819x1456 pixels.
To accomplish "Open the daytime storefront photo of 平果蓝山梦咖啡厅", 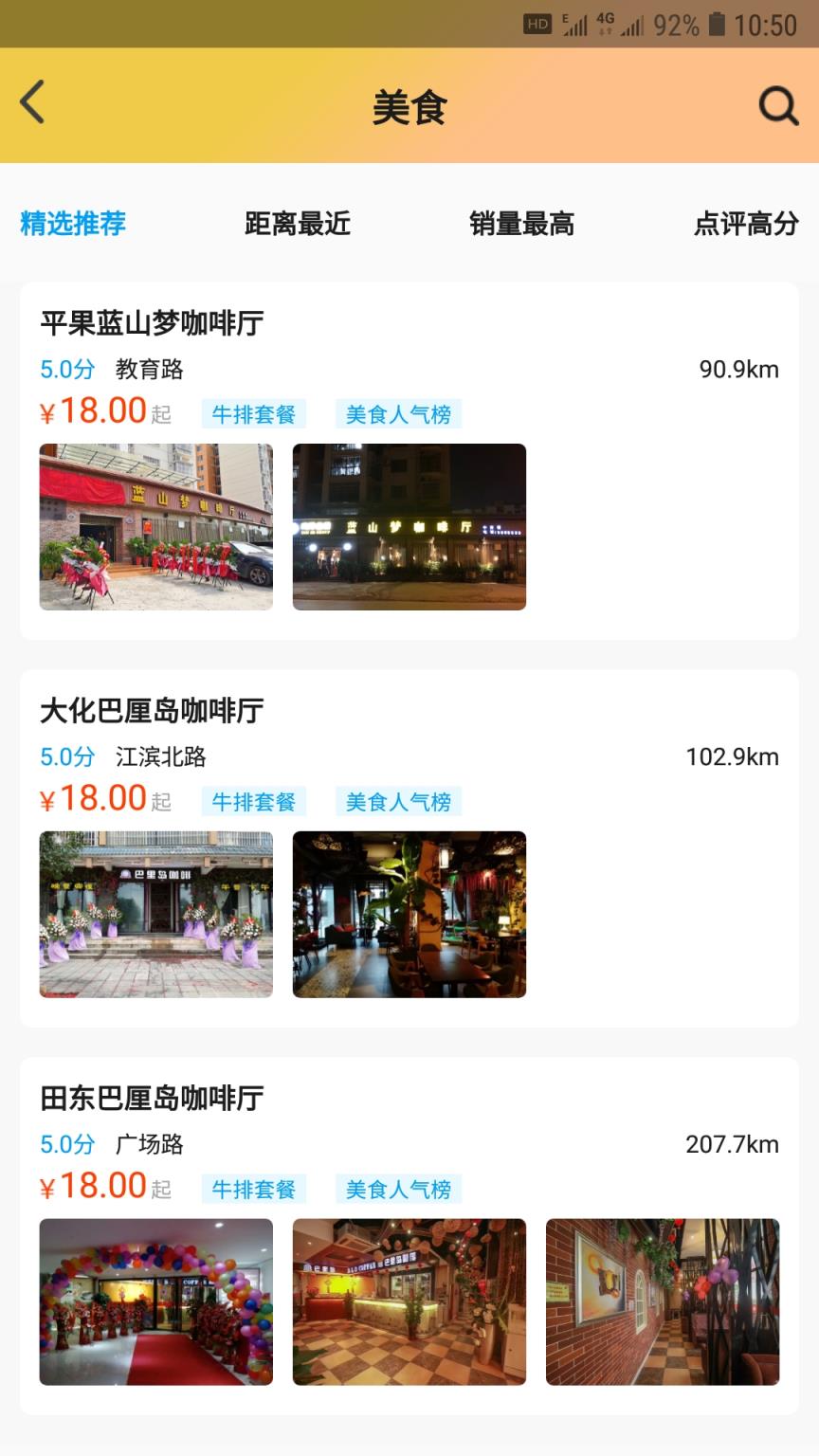I will (x=155, y=527).
